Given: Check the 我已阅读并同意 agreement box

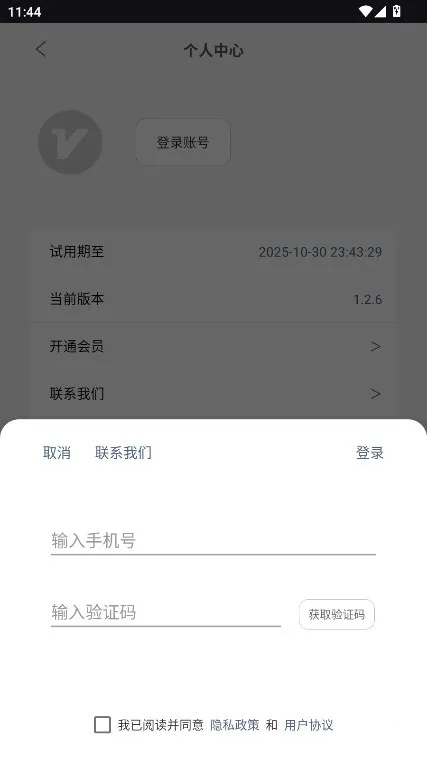Looking at the screenshot, I should [102, 725].
